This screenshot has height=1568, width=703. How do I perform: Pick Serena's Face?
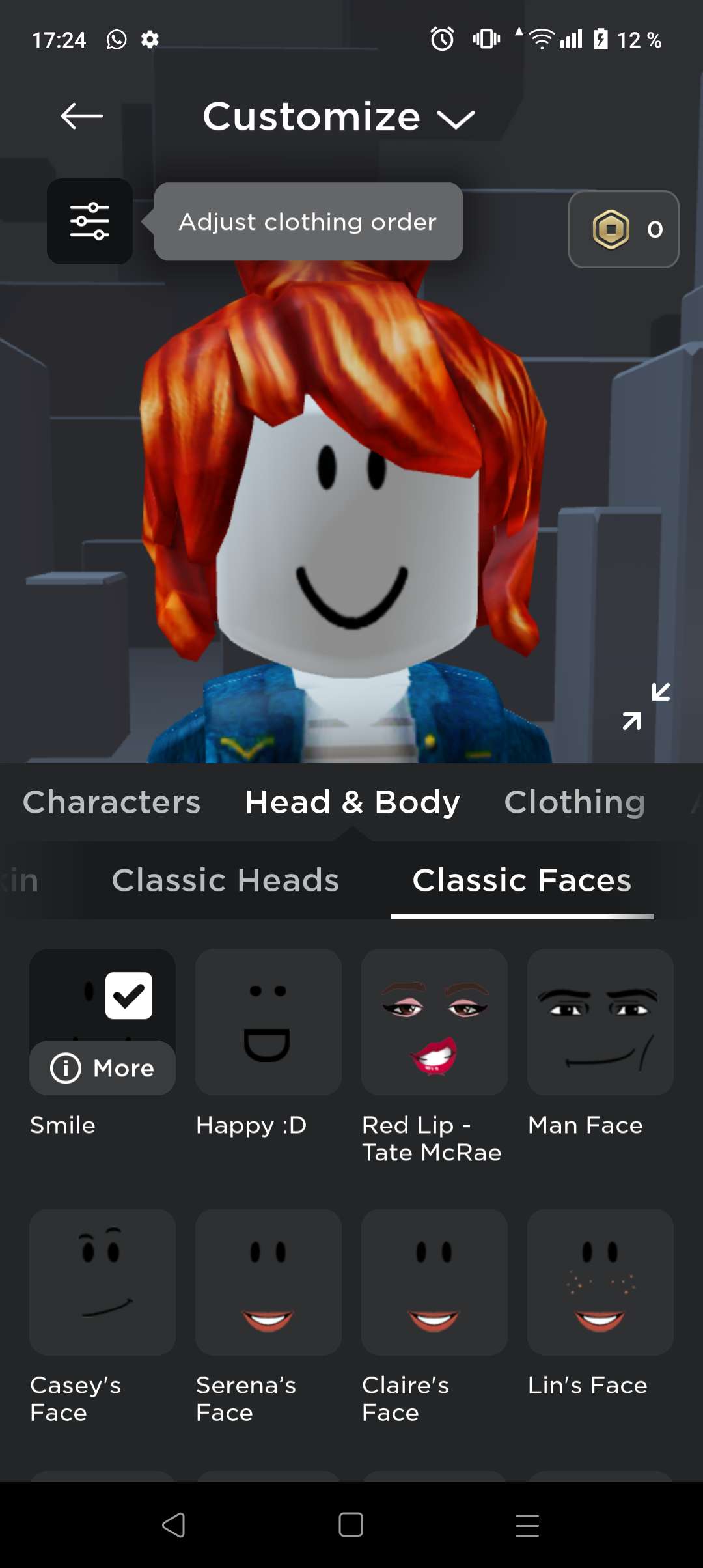[x=268, y=1282]
